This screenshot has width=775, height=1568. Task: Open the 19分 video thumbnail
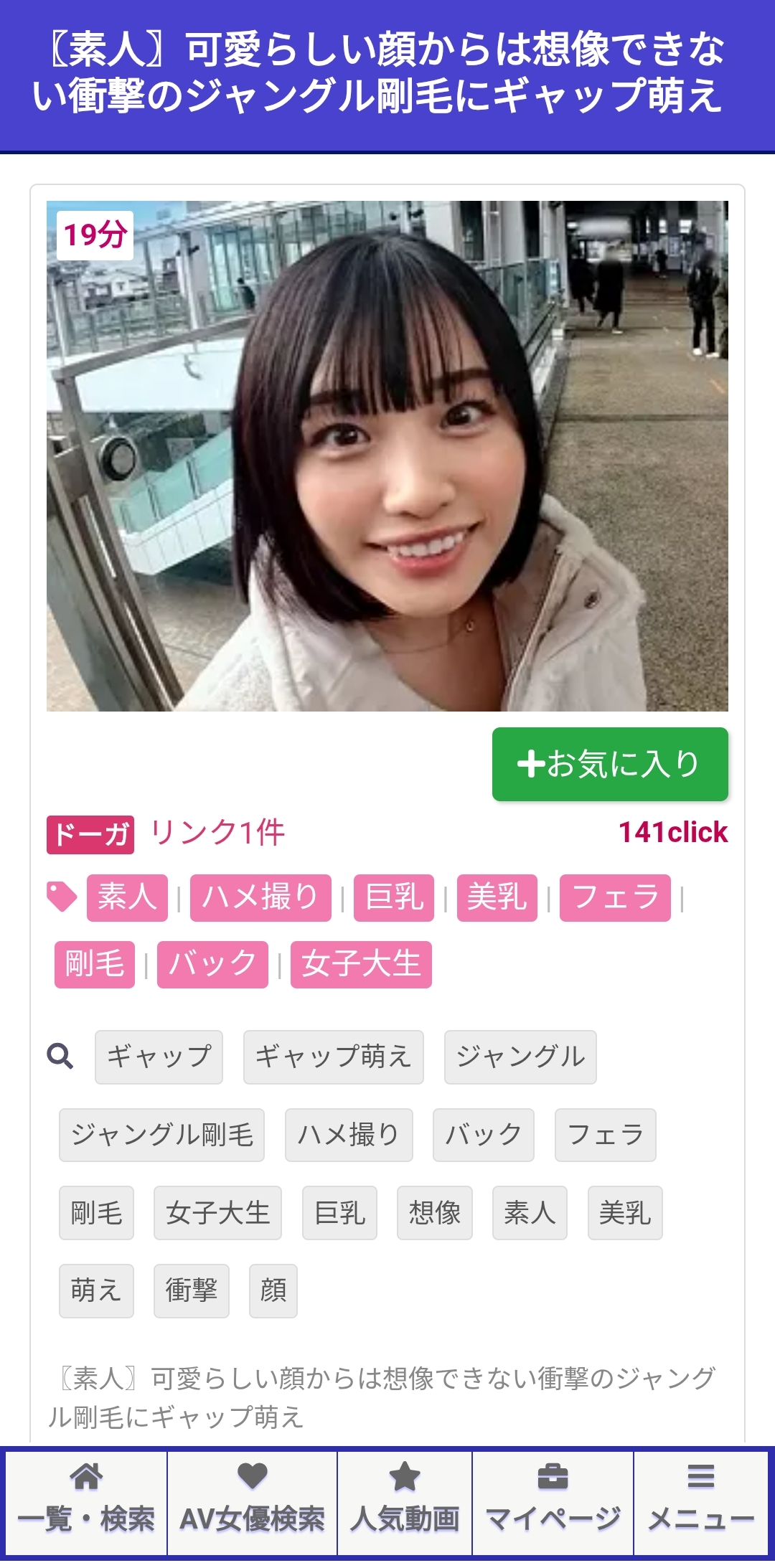tap(387, 456)
